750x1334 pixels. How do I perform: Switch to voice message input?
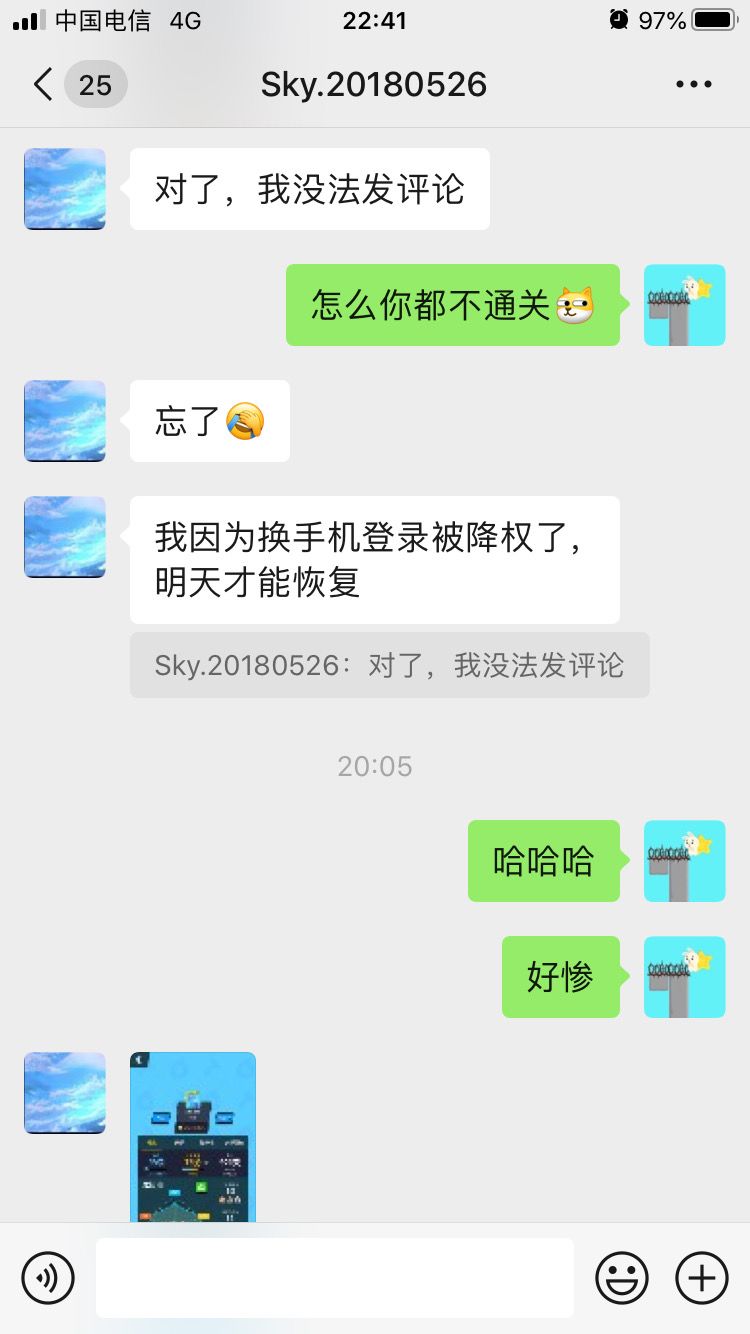tap(48, 1277)
